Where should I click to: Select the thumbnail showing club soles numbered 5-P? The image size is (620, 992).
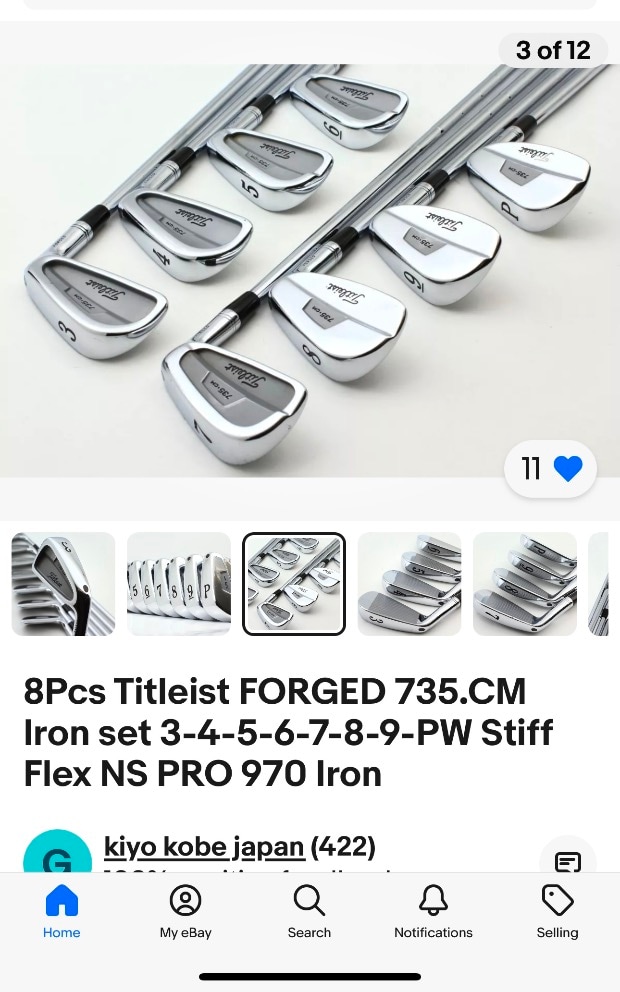point(179,584)
